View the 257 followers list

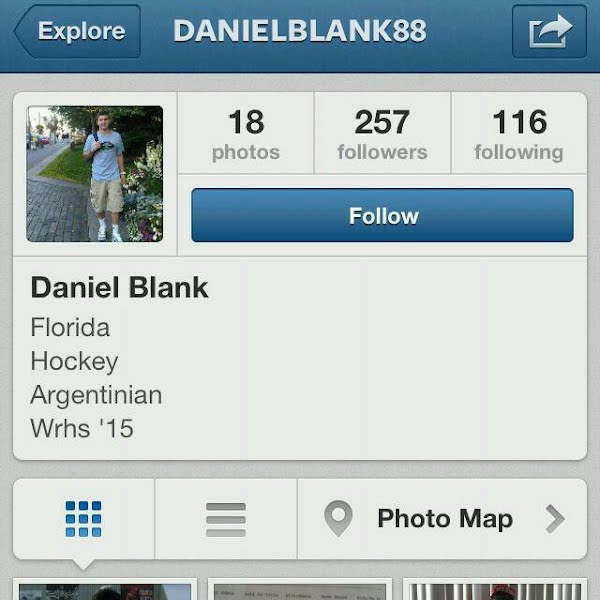click(382, 135)
